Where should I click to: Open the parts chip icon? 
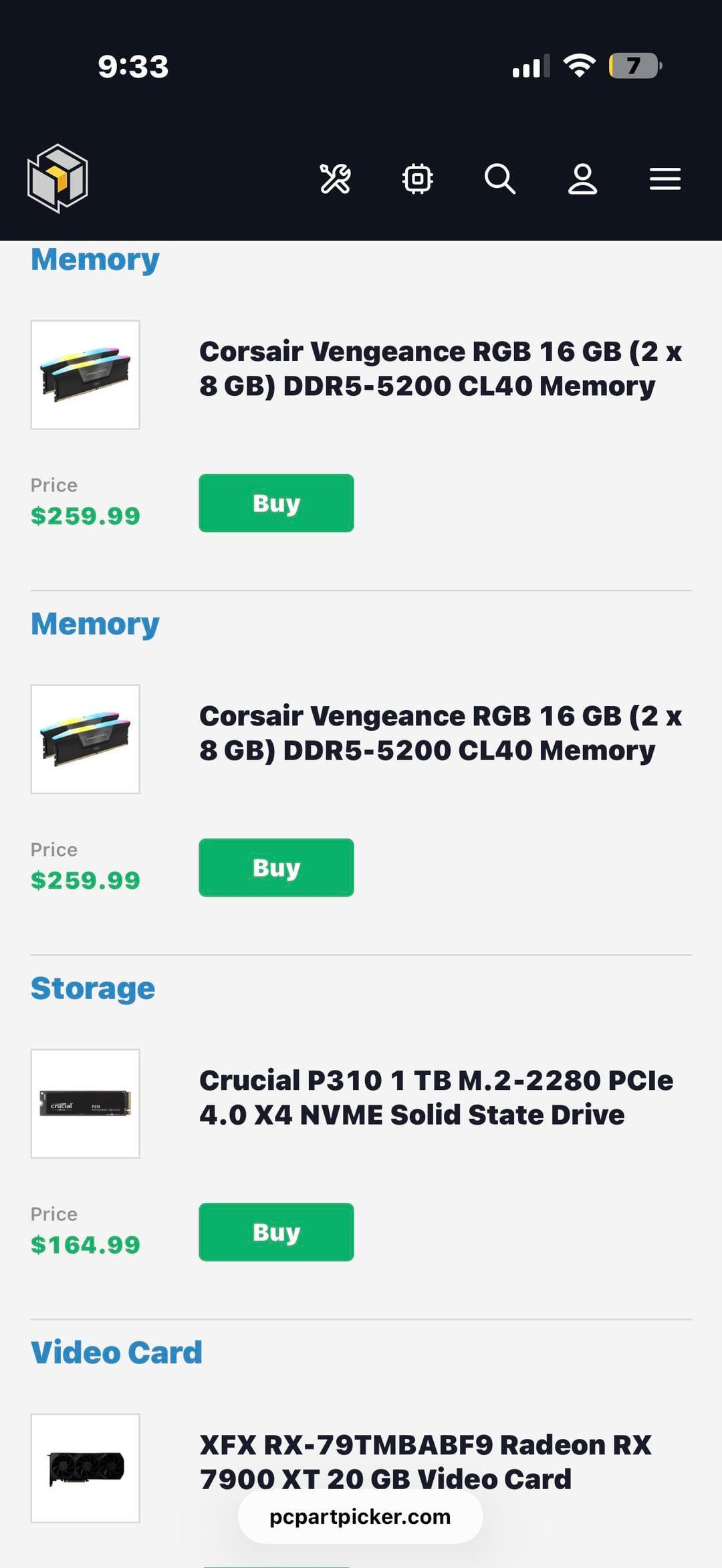click(418, 179)
